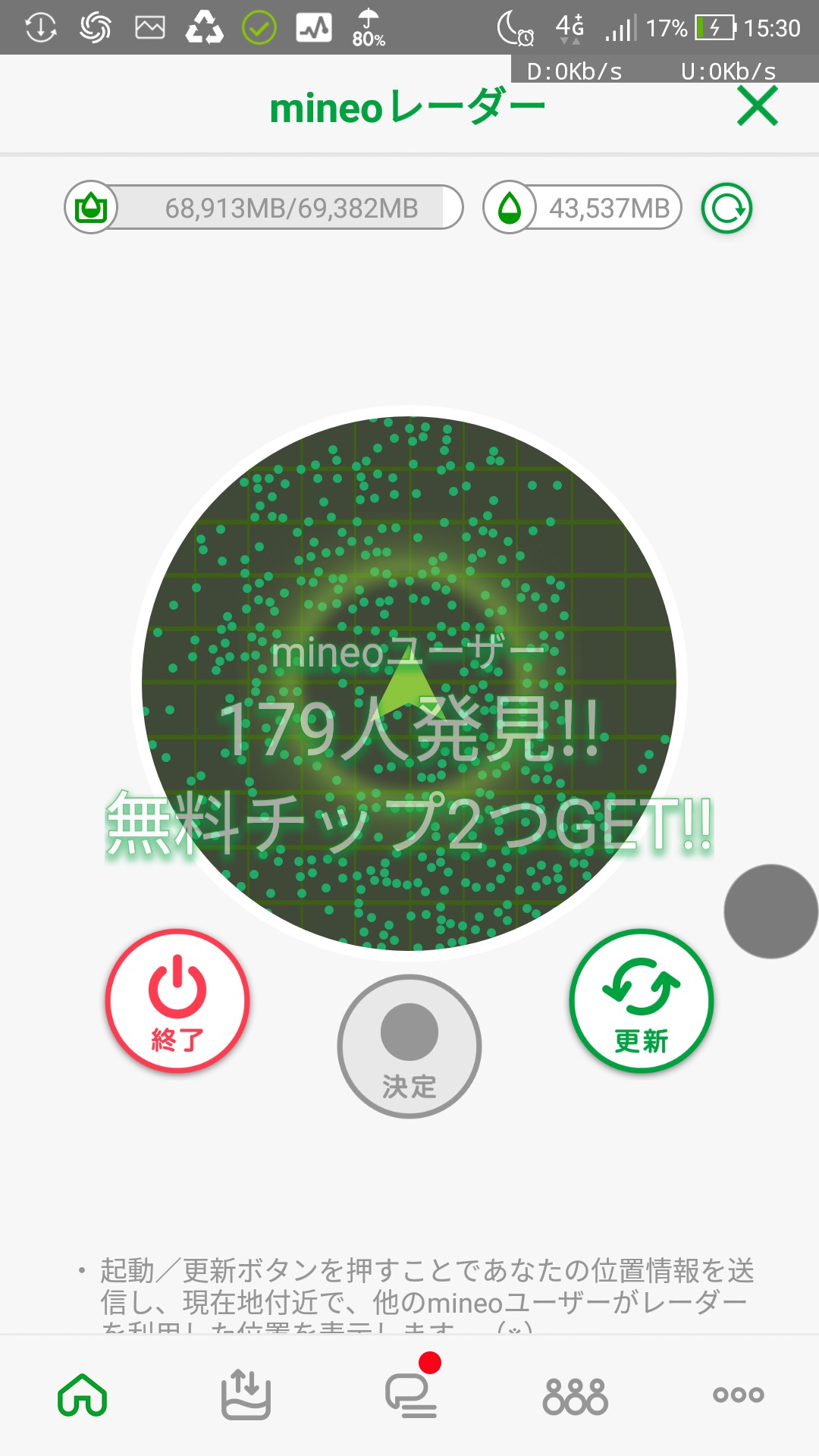The image size is (819, 1456).
Task: Tap the 68,913MB data tank gauge
Action: click(x=265, y=208)
